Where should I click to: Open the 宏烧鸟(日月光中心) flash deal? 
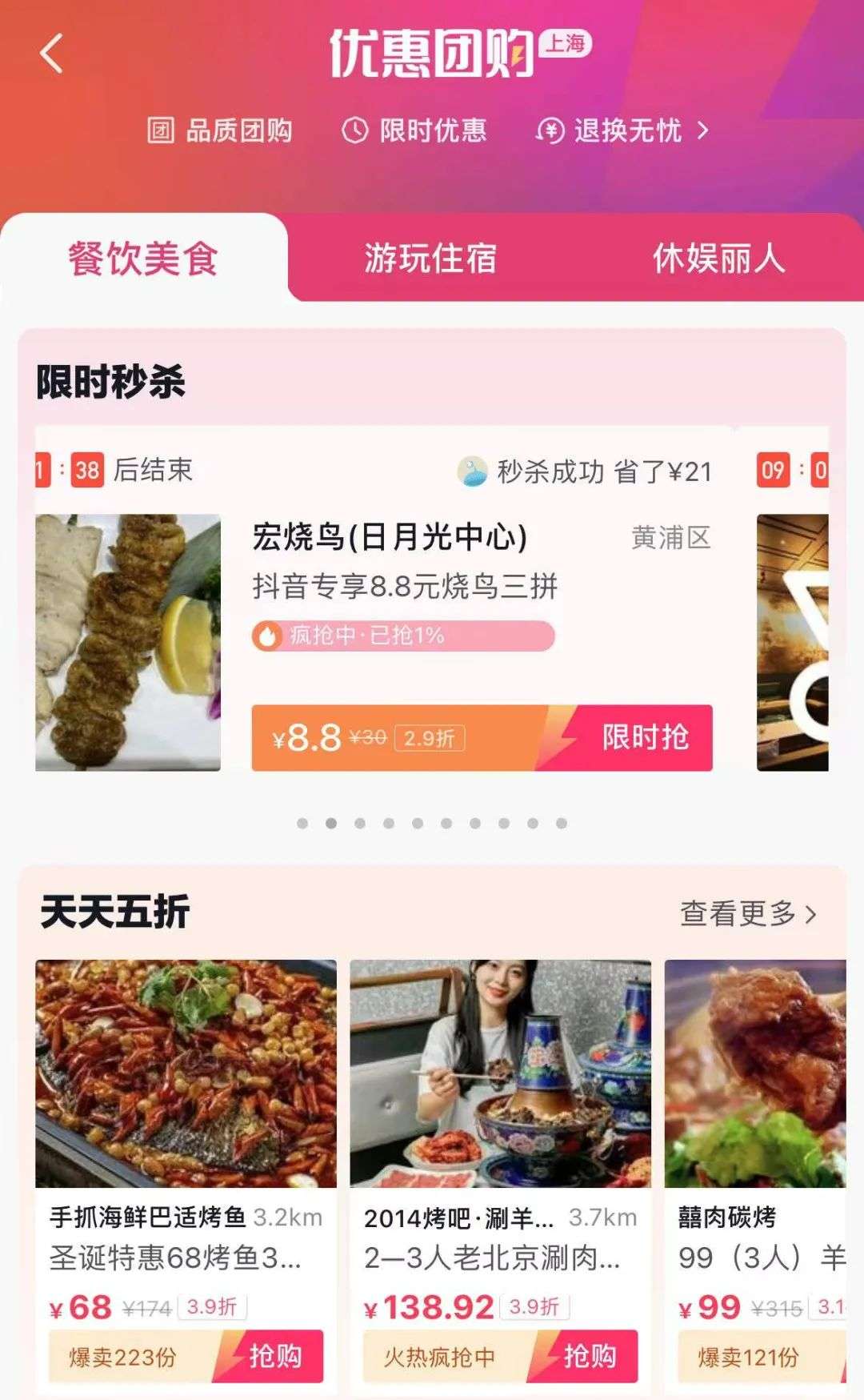[390, 537]
